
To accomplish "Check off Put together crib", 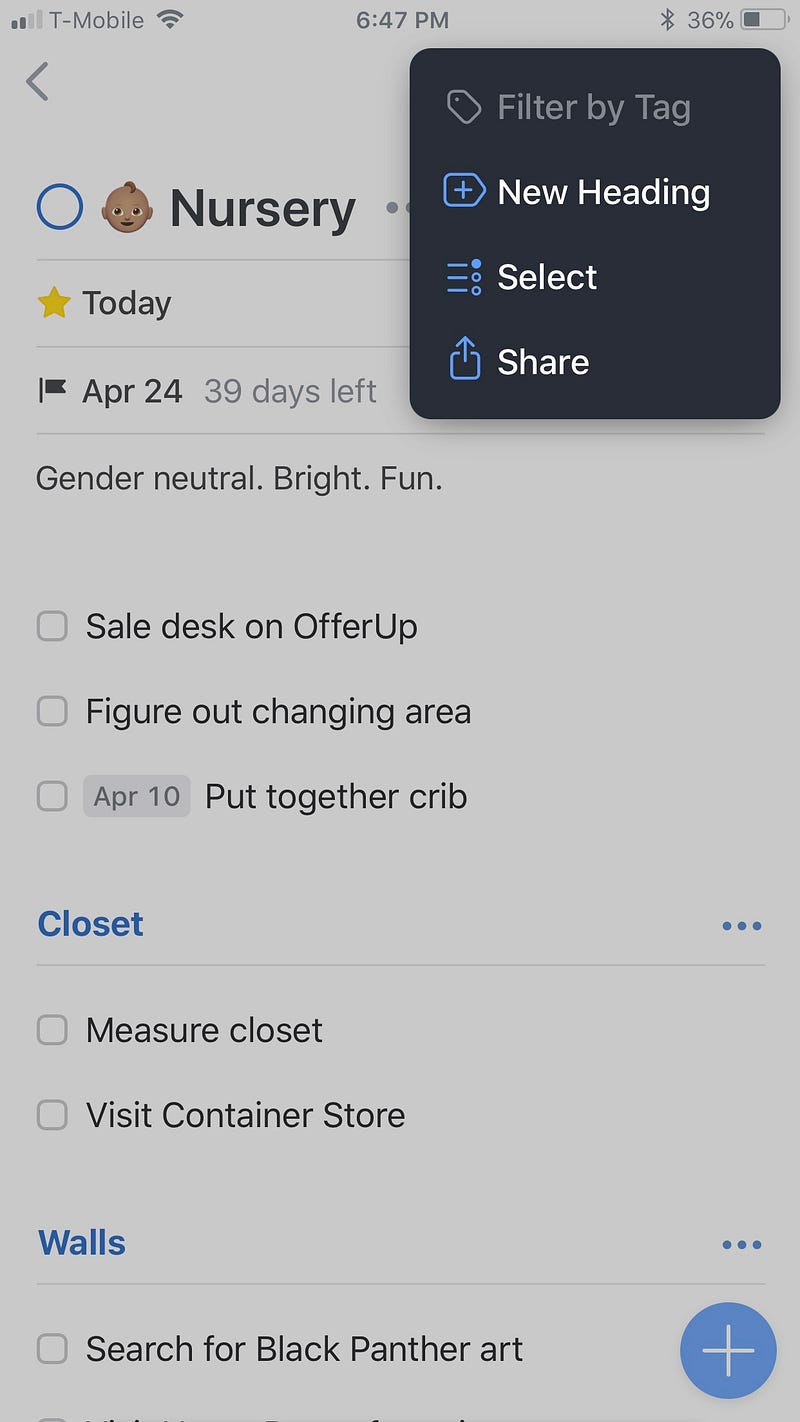I will tap(52, 797).
